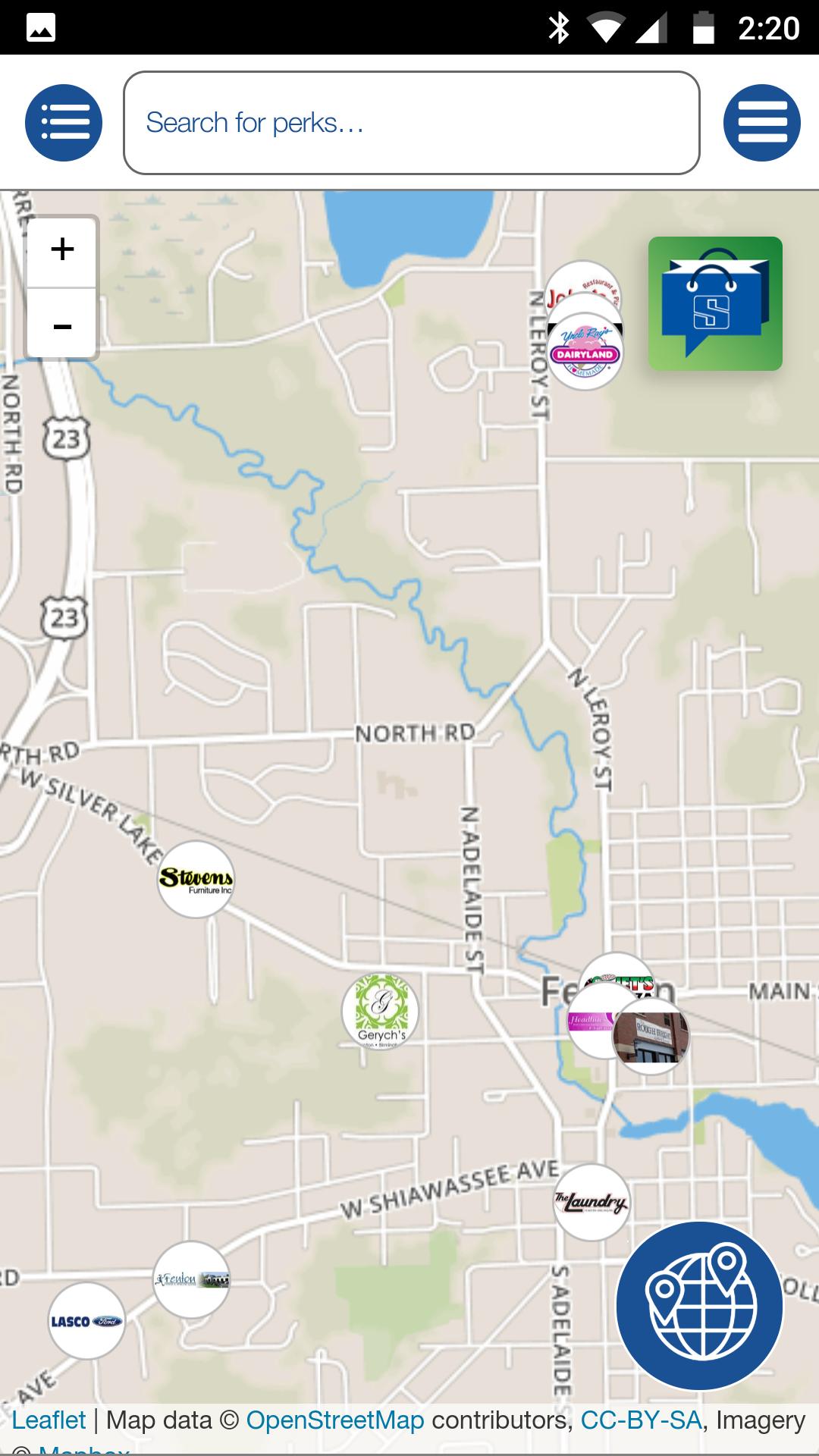Select Stevens Furniture map marker

196,880
